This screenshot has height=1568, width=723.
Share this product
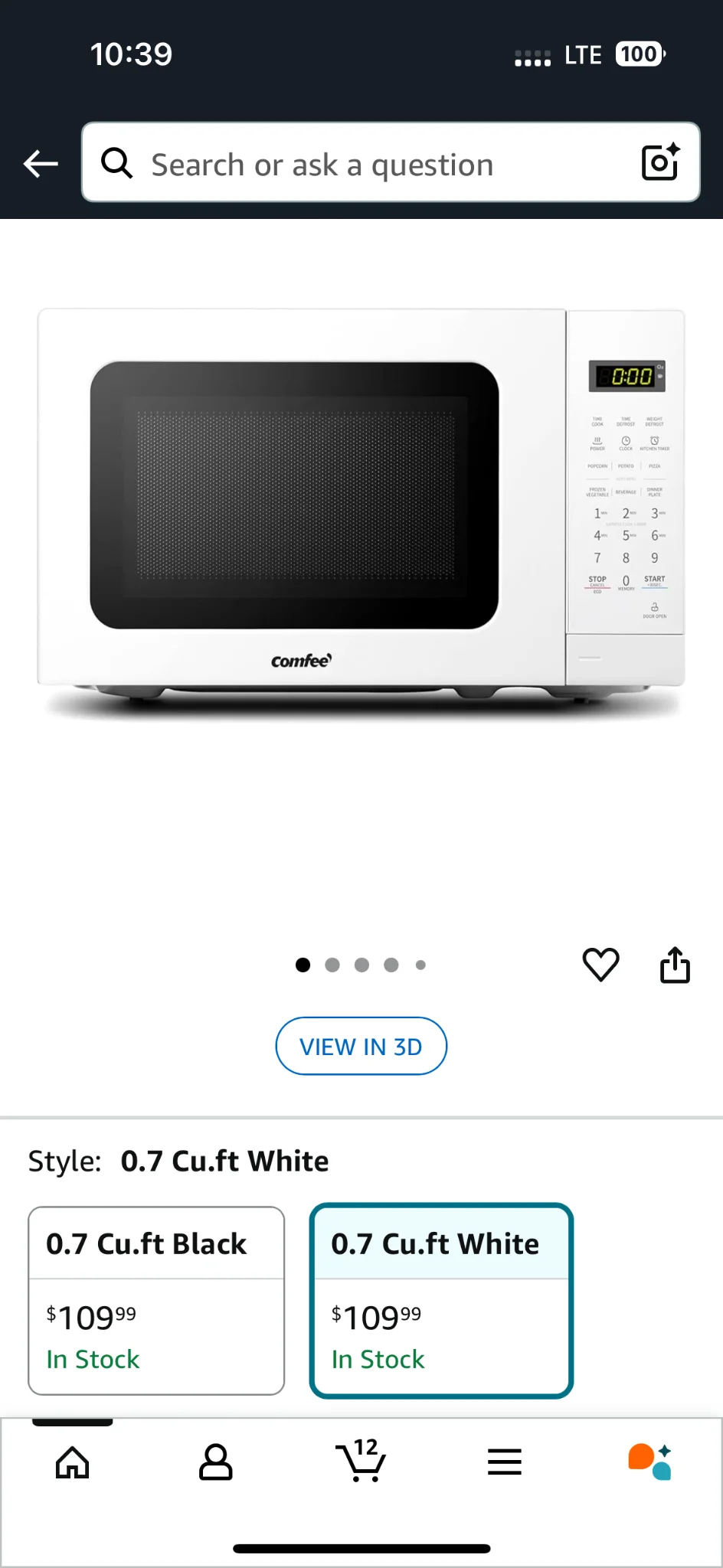click(x=676, y=964)
